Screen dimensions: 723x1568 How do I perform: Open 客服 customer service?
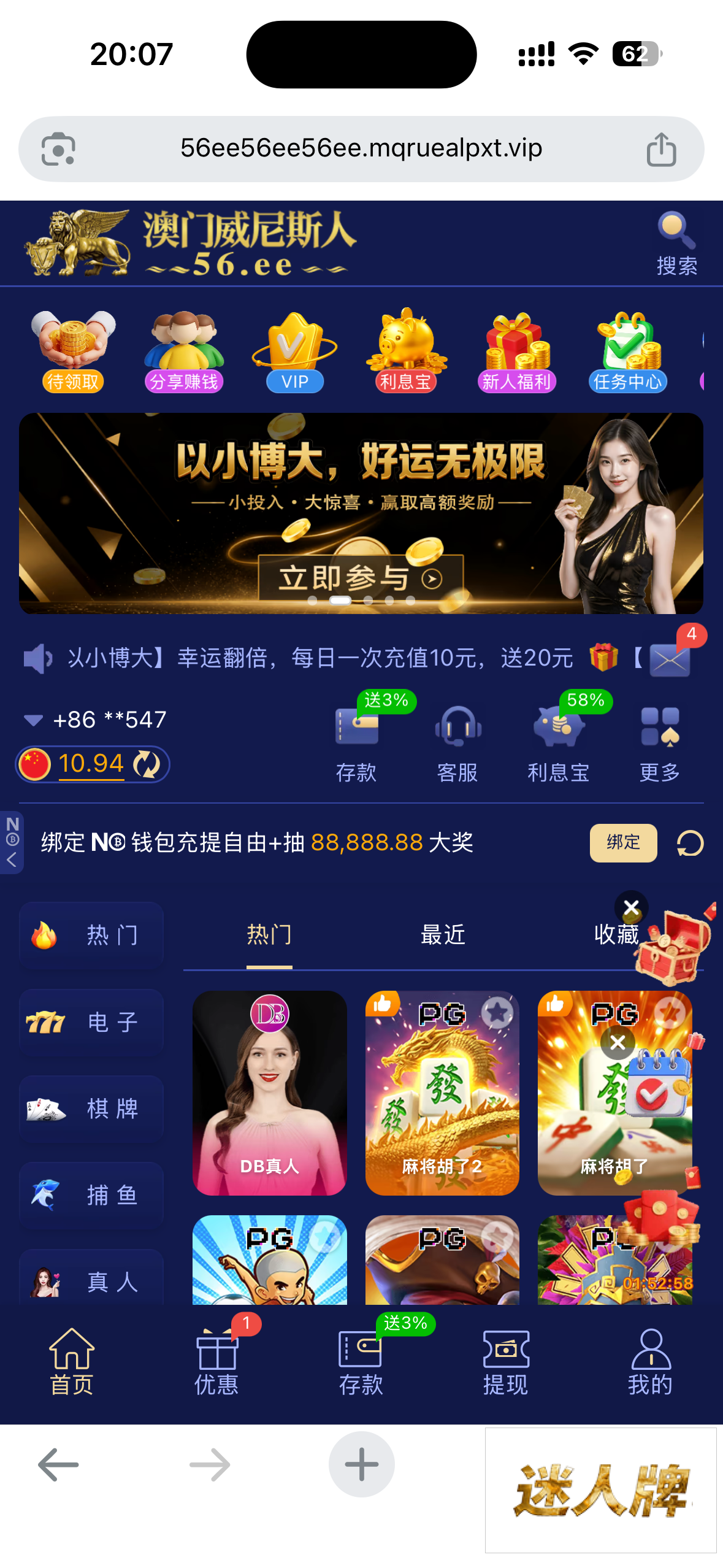457,743
